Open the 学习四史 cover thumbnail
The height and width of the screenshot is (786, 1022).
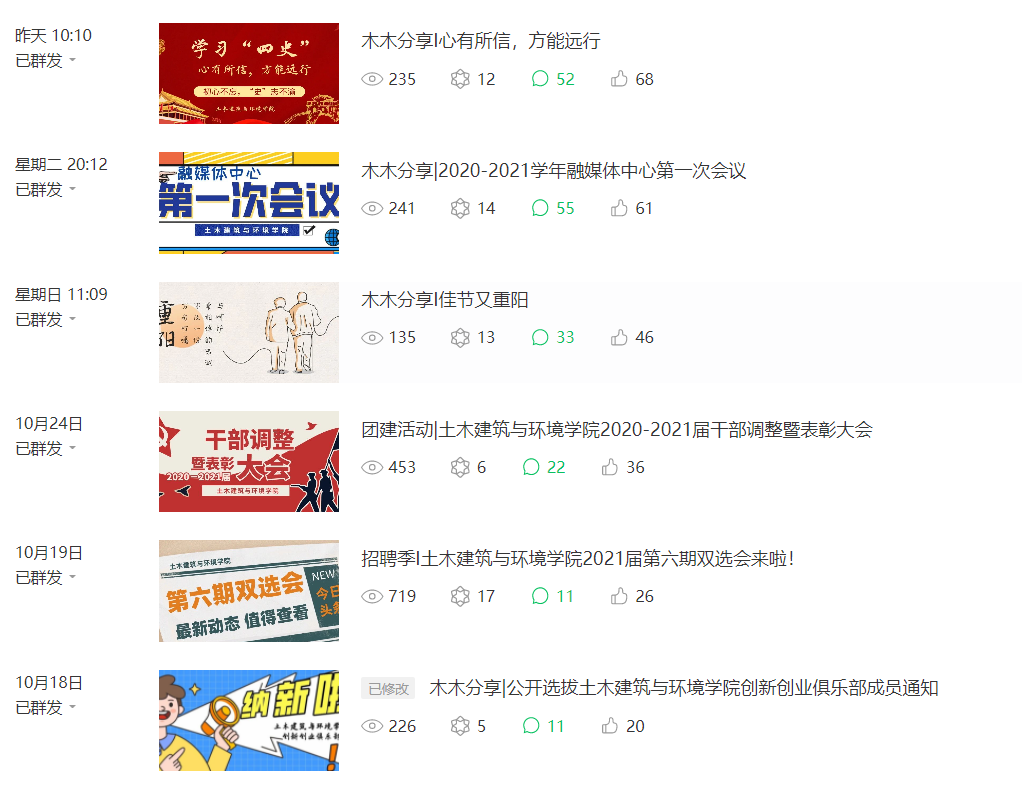[x=248, y=73]
